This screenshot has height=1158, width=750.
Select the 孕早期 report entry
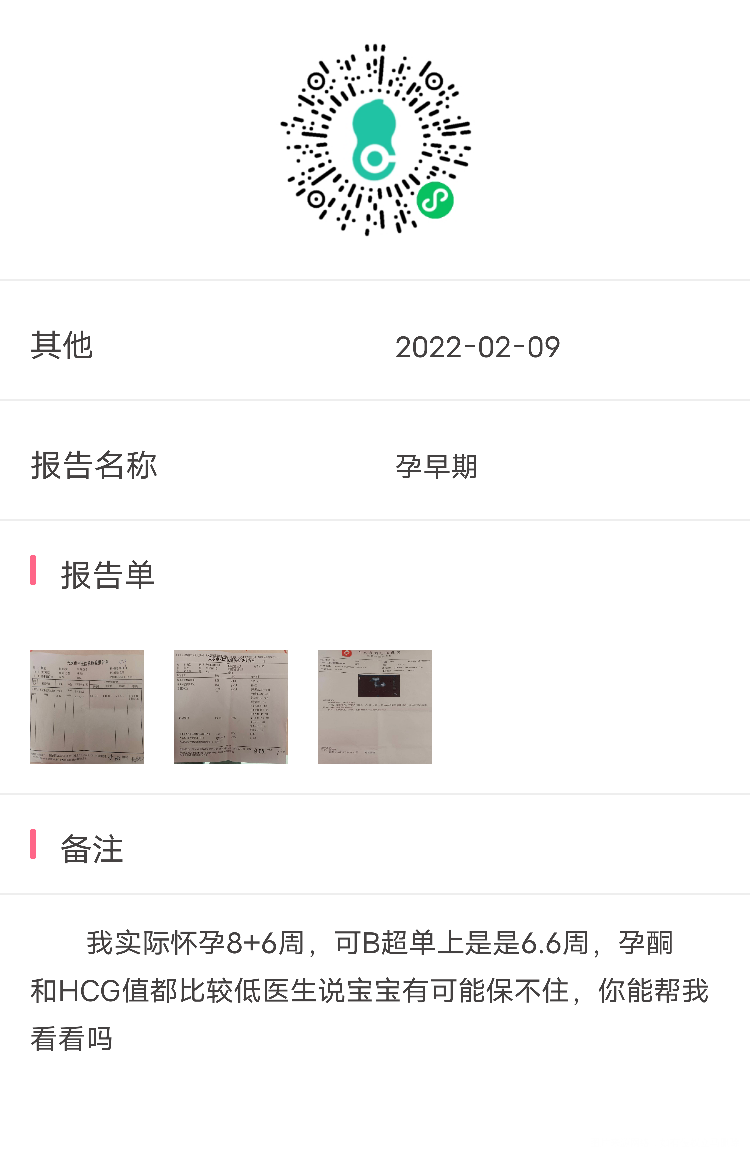point(437,466)
